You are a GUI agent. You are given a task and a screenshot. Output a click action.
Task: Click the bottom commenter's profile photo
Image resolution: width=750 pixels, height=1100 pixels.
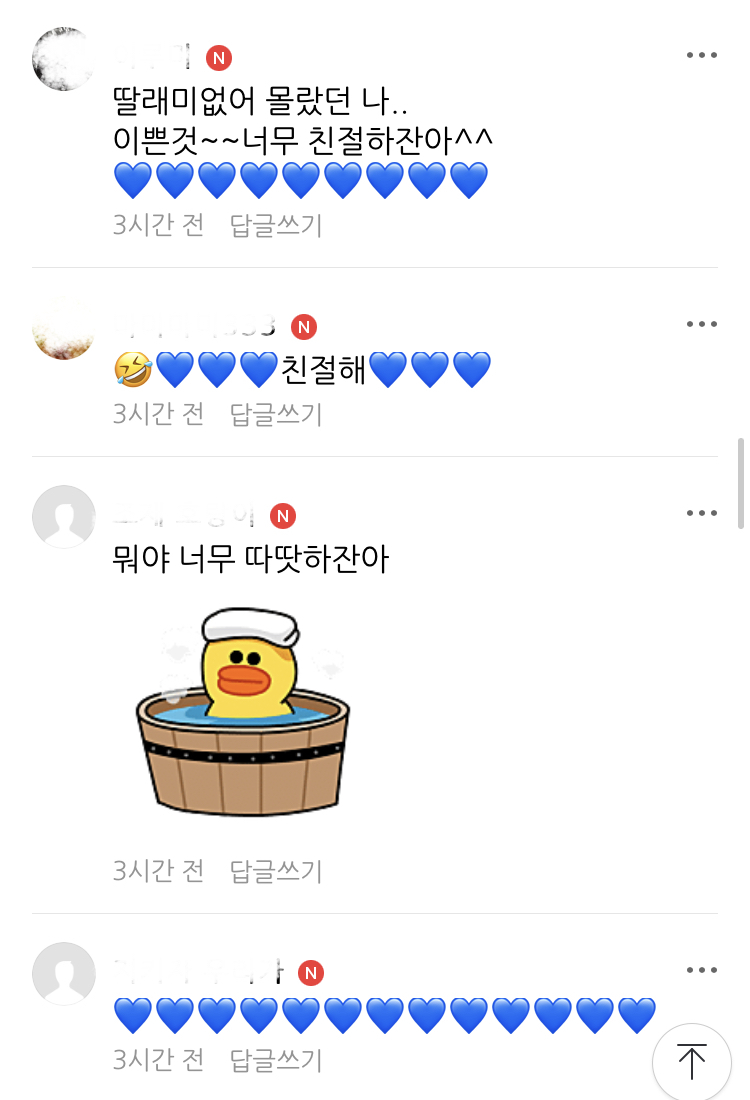click(63, 973)
